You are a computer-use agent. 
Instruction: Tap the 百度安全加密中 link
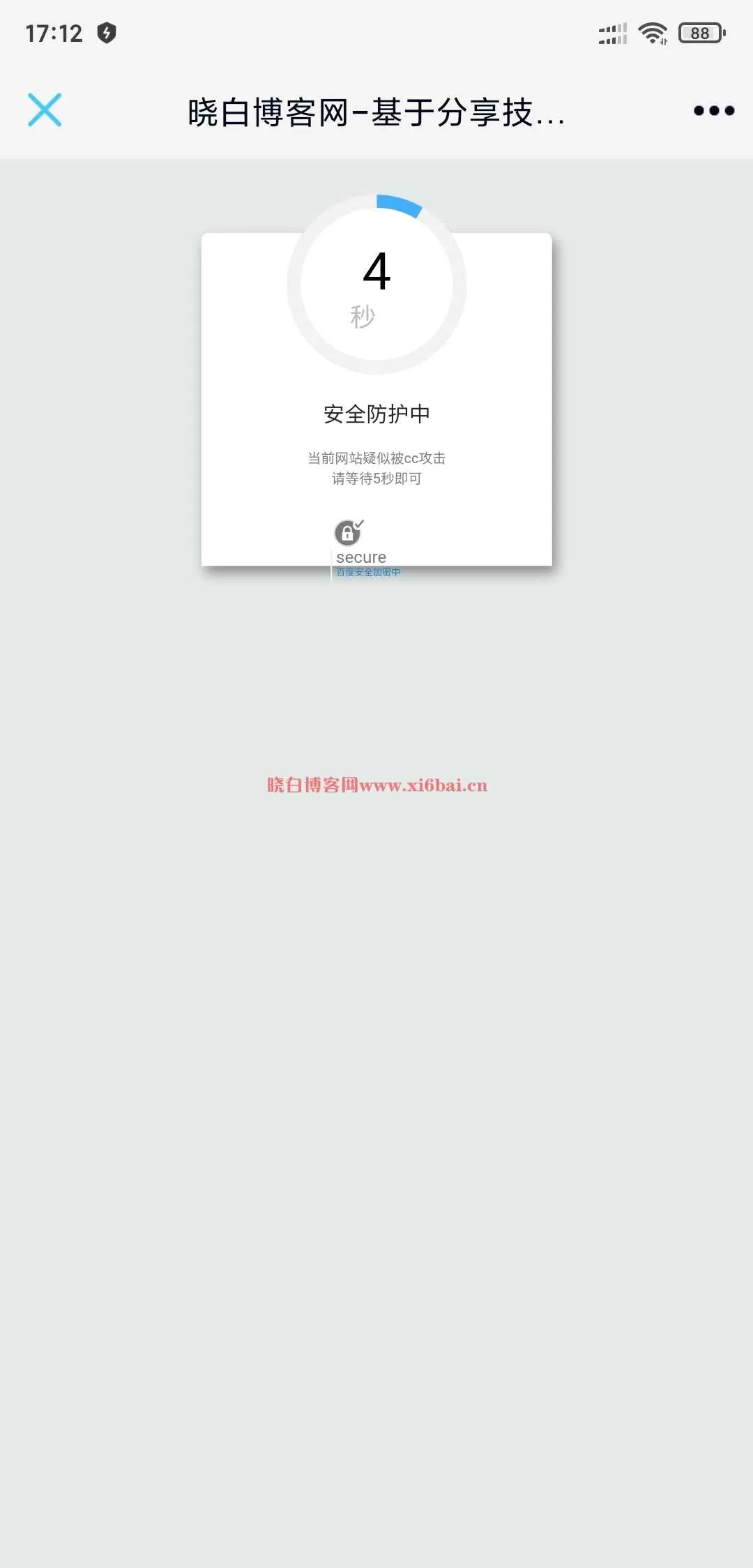coord(368,572)
